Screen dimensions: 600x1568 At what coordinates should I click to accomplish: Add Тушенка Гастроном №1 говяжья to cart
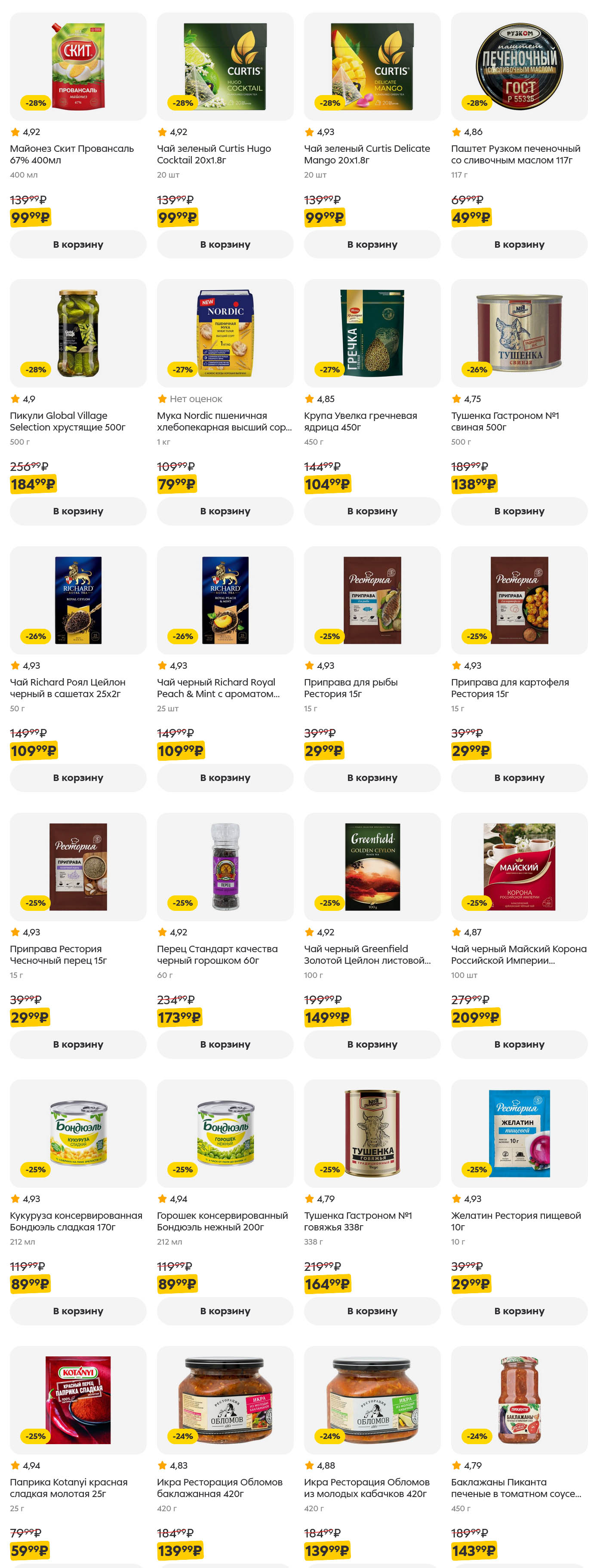coord(372,1310)
